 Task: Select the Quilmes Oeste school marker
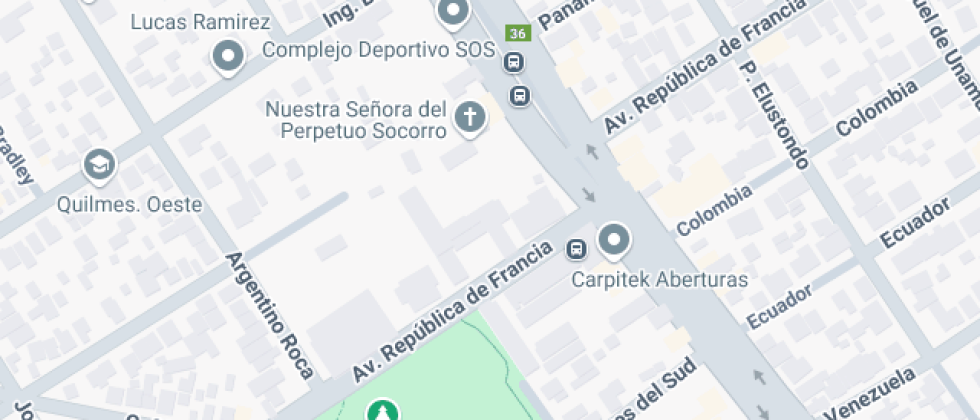coord(99,165)
